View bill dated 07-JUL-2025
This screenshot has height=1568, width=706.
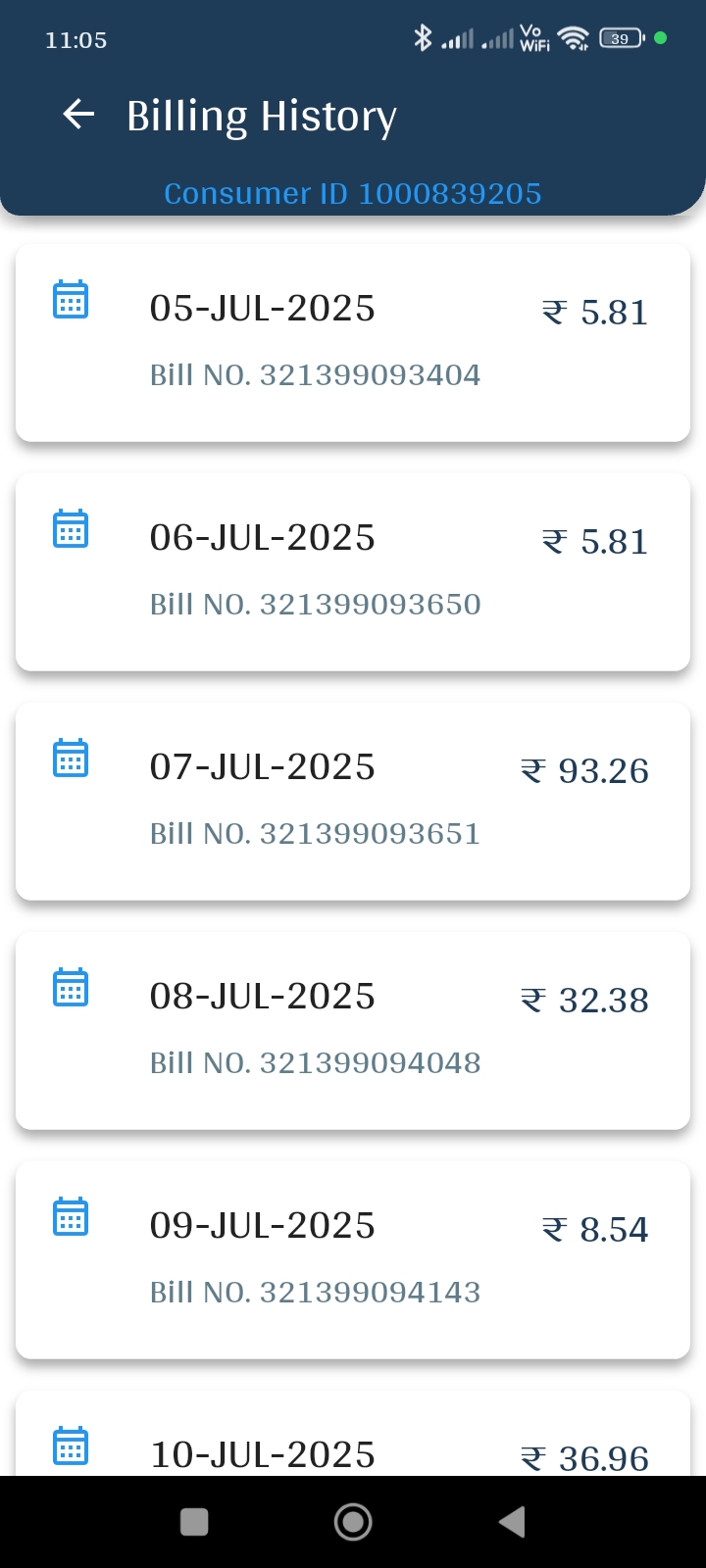pos(353,802)
